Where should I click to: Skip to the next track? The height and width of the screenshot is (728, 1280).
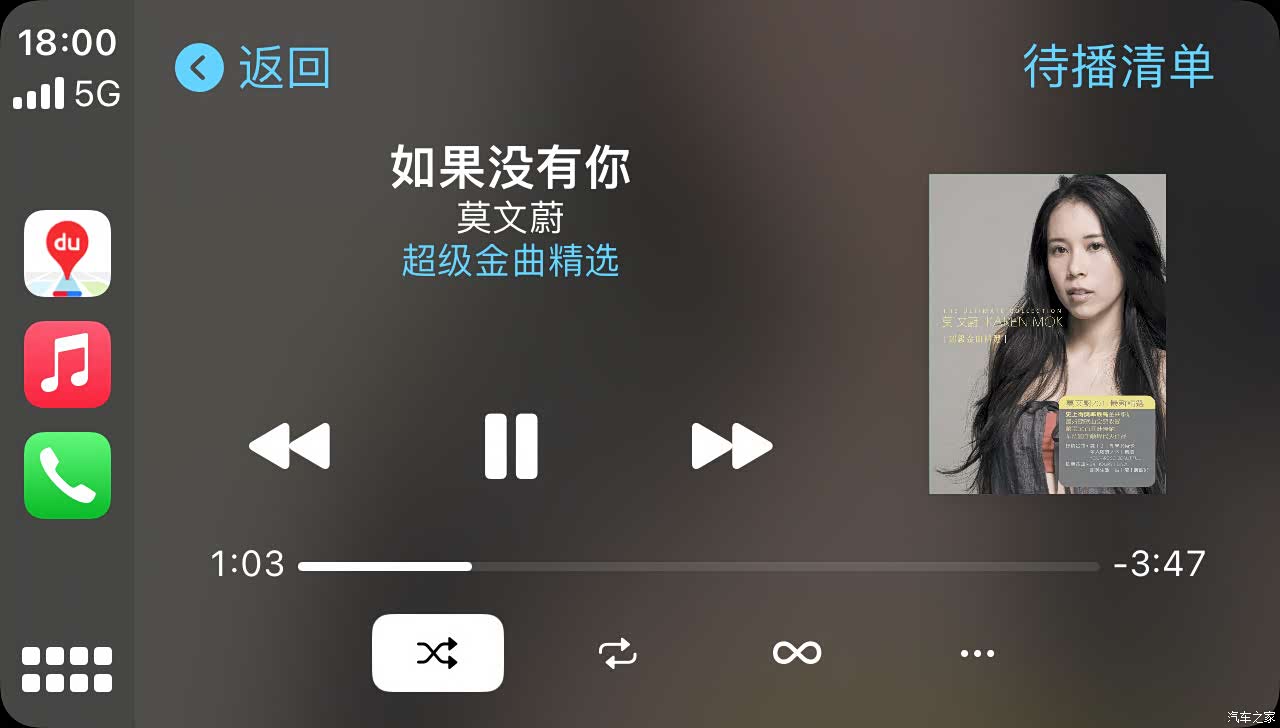pos(732,446)
